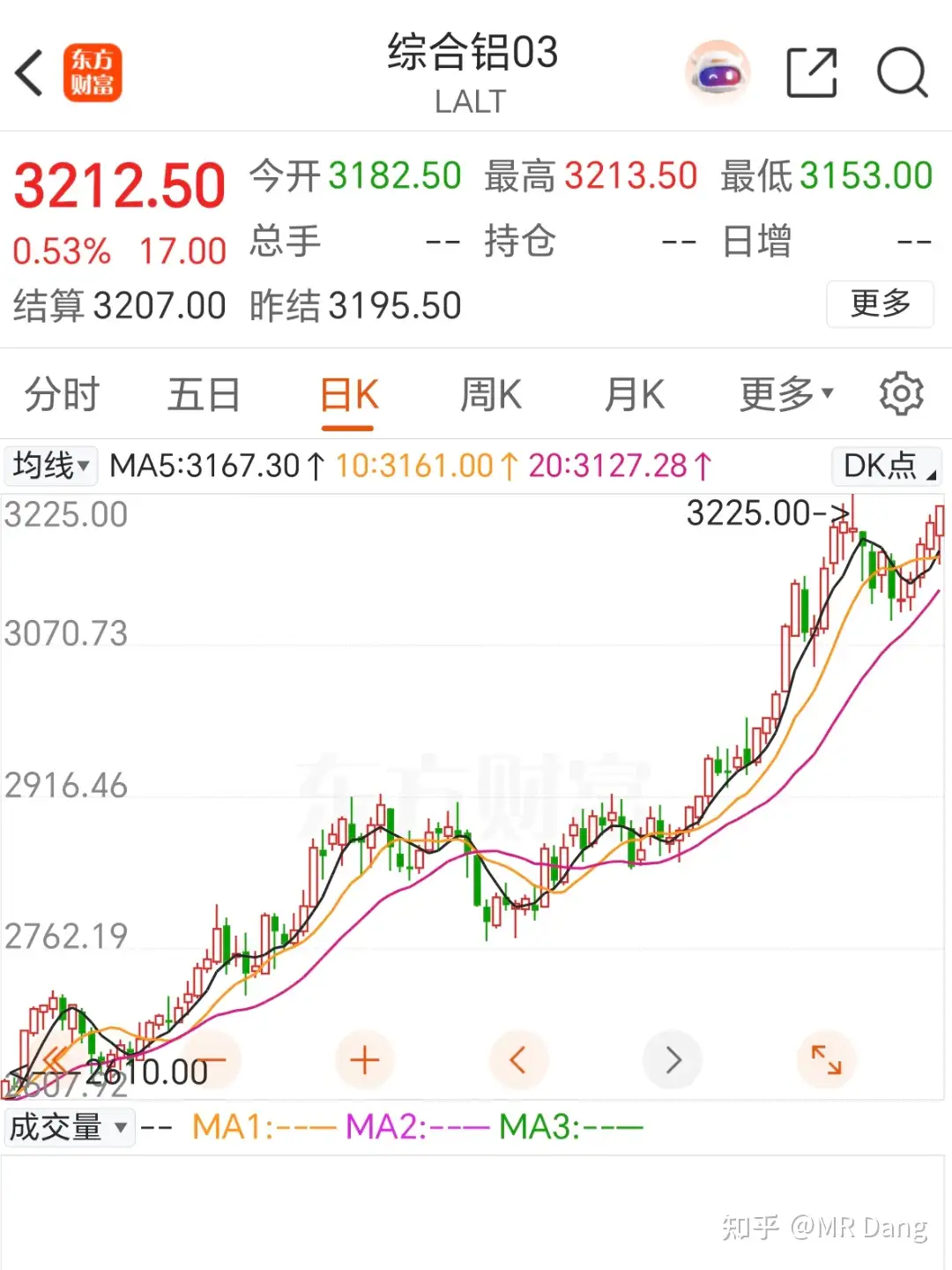Pan the chart right using the arrow control
Viewport: 952px width, 1270px height.
[673, 1060]
